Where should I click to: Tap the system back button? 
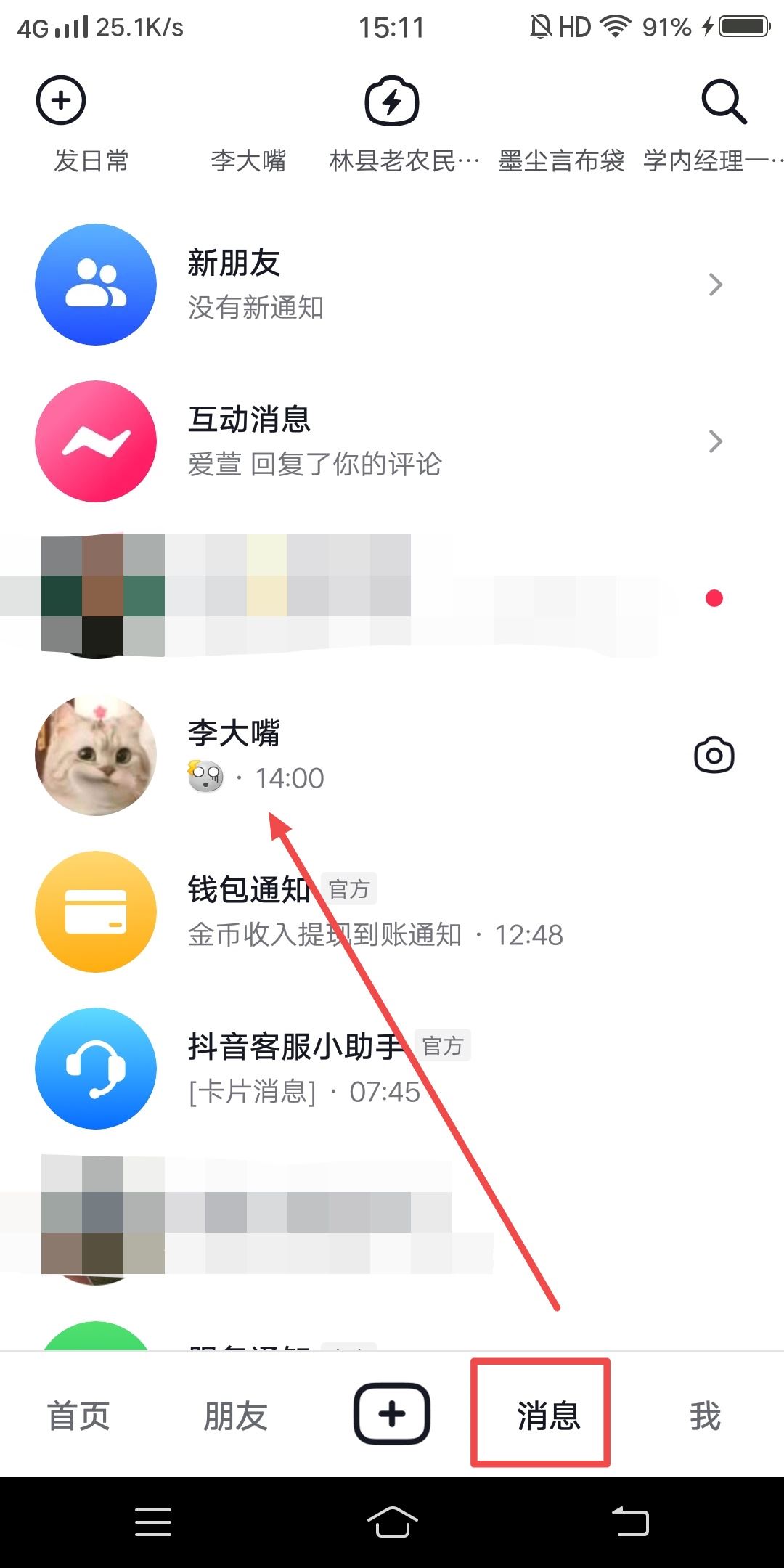pyautogui.click(x=630, y=1522)
